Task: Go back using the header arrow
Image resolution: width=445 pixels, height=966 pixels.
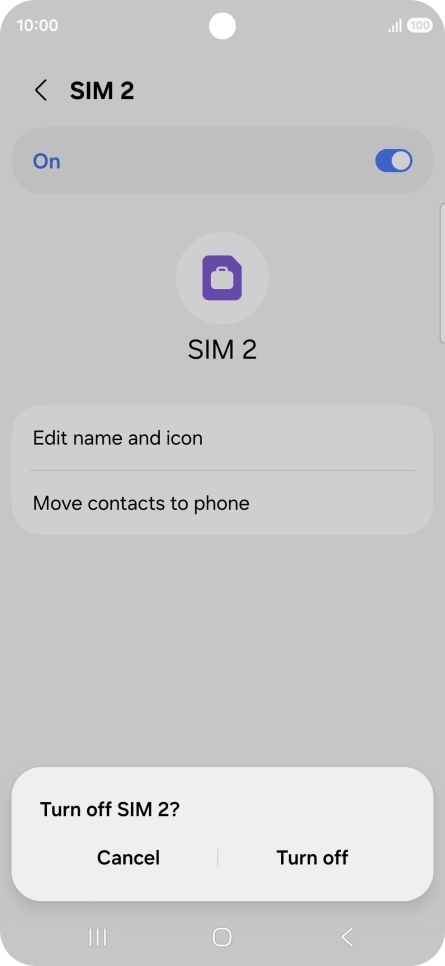Action: pyautogui.click(x=41, y=91)
